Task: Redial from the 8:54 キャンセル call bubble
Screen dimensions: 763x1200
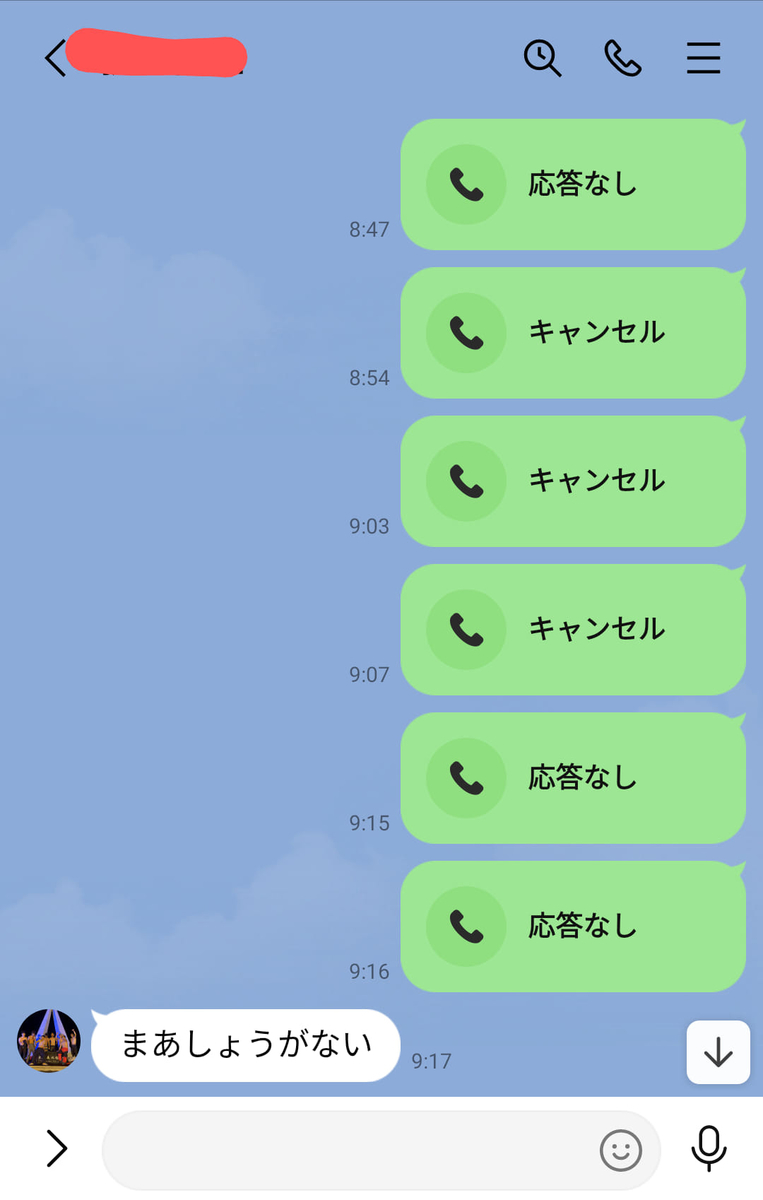Action: tap(573, 333)
